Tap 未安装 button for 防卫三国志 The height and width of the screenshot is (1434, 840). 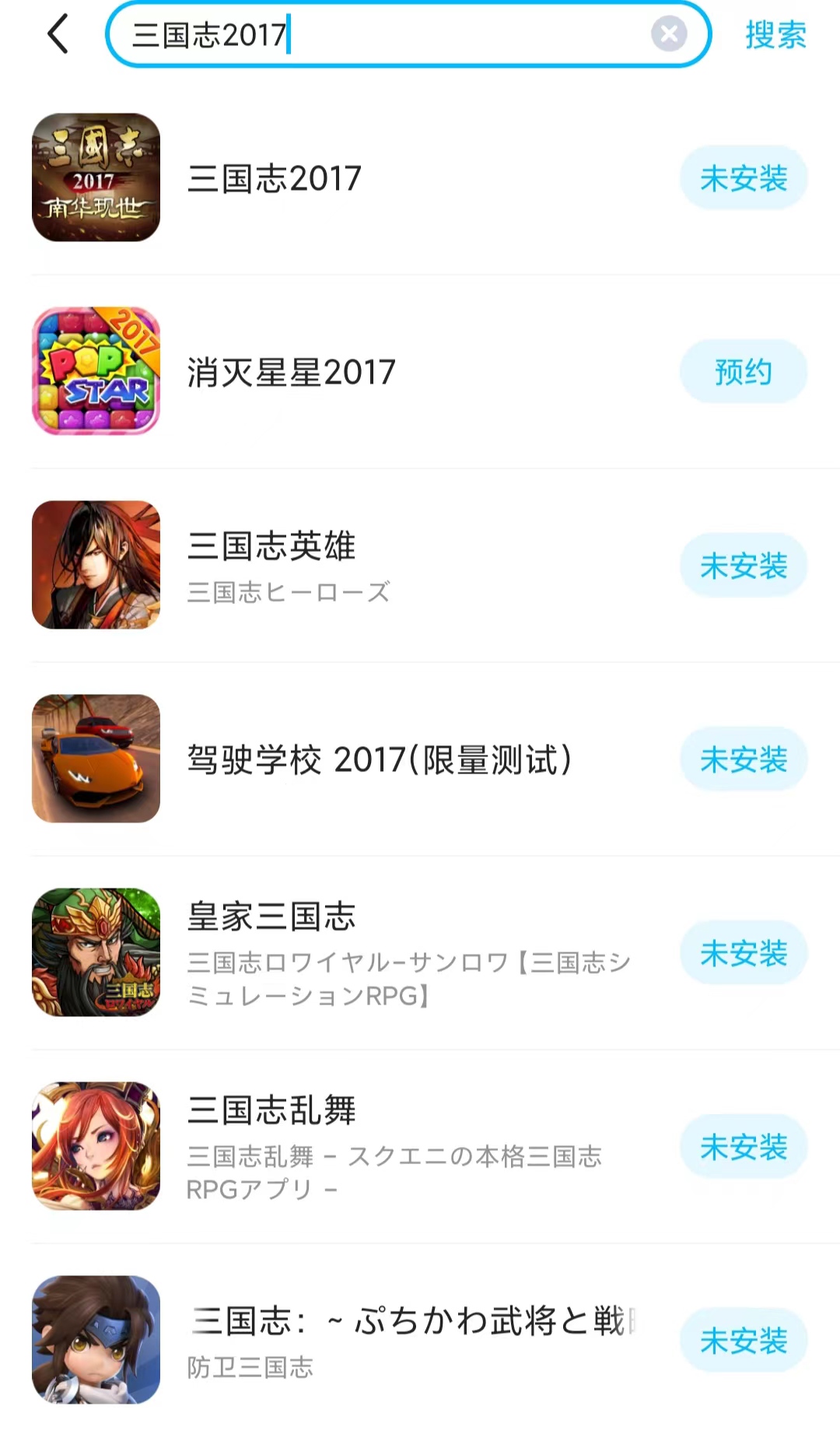744,1341
